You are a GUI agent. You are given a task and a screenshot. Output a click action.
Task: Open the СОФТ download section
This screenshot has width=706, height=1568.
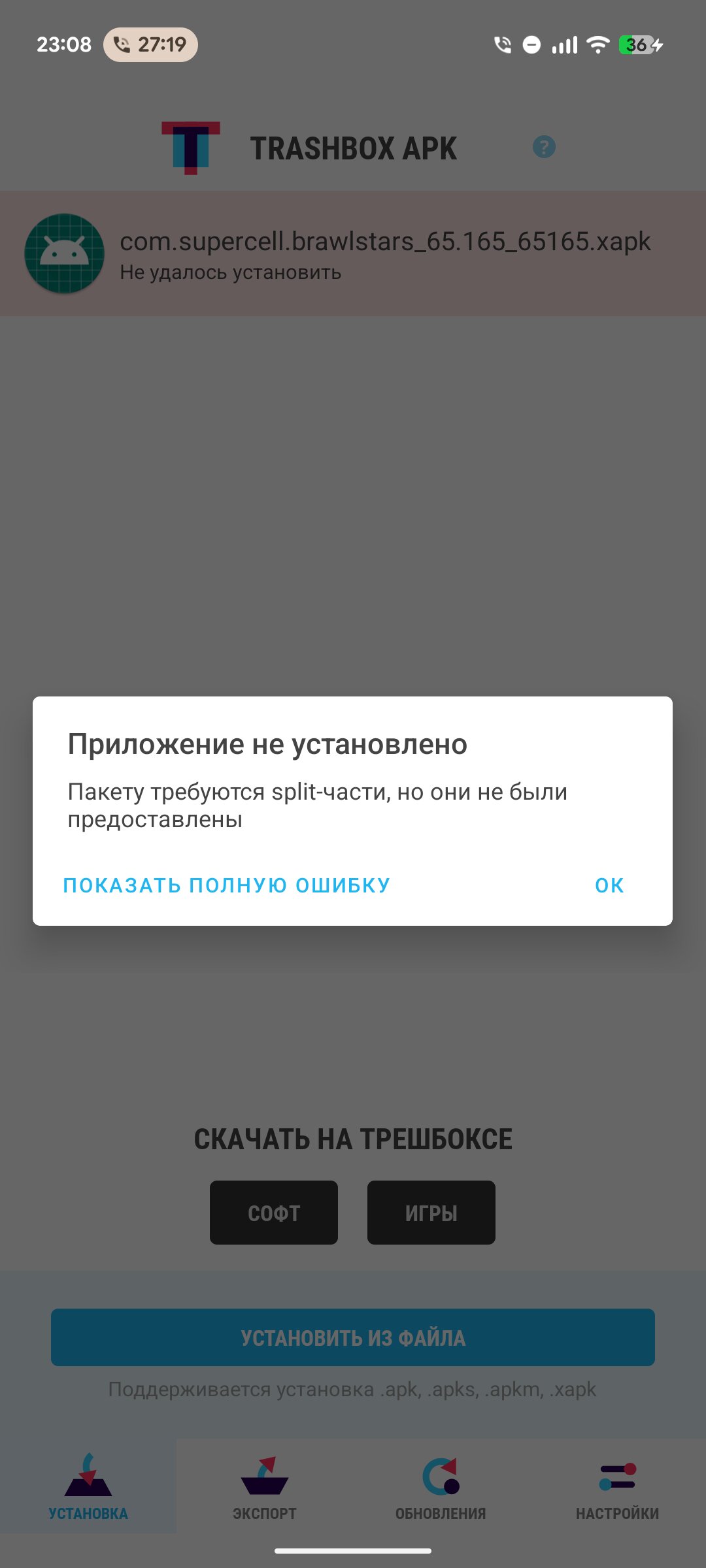pyautogui.click(x=273, y=1213)
